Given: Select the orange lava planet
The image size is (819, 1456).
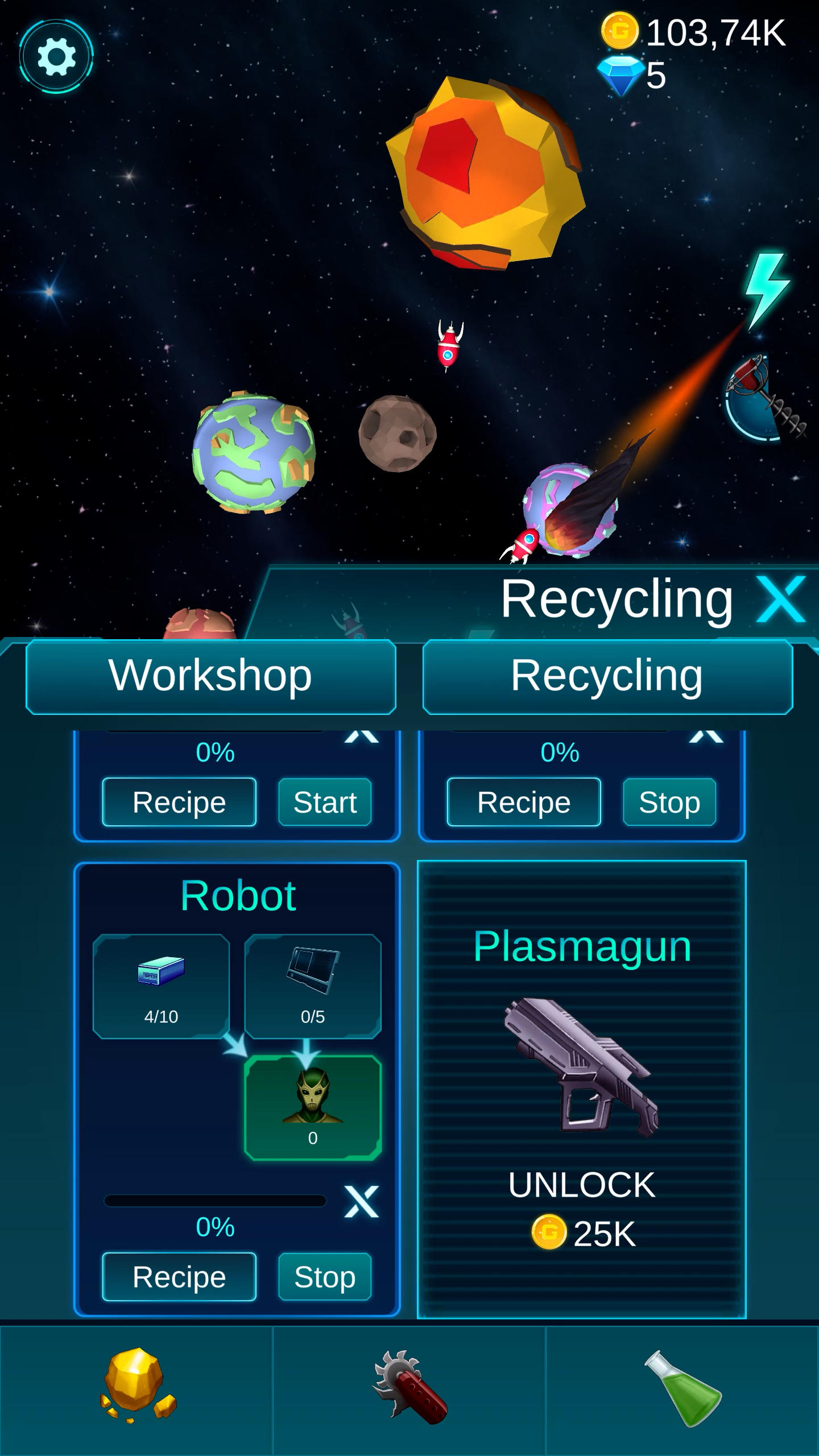Looking at the screenshot, I should click(486, 173).
